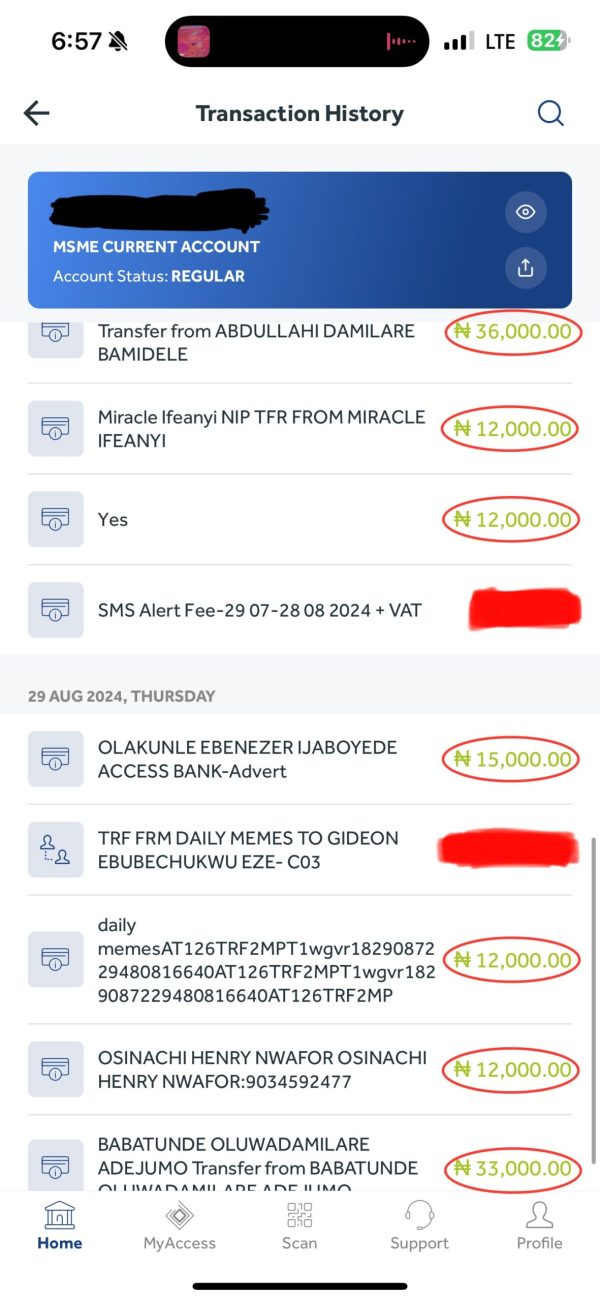View OLAKUNLE EBENEZER IJABOYEDE Advert transaction
Image resolution: width=600 pixels, height=1301 pixels.
(300, 759)
